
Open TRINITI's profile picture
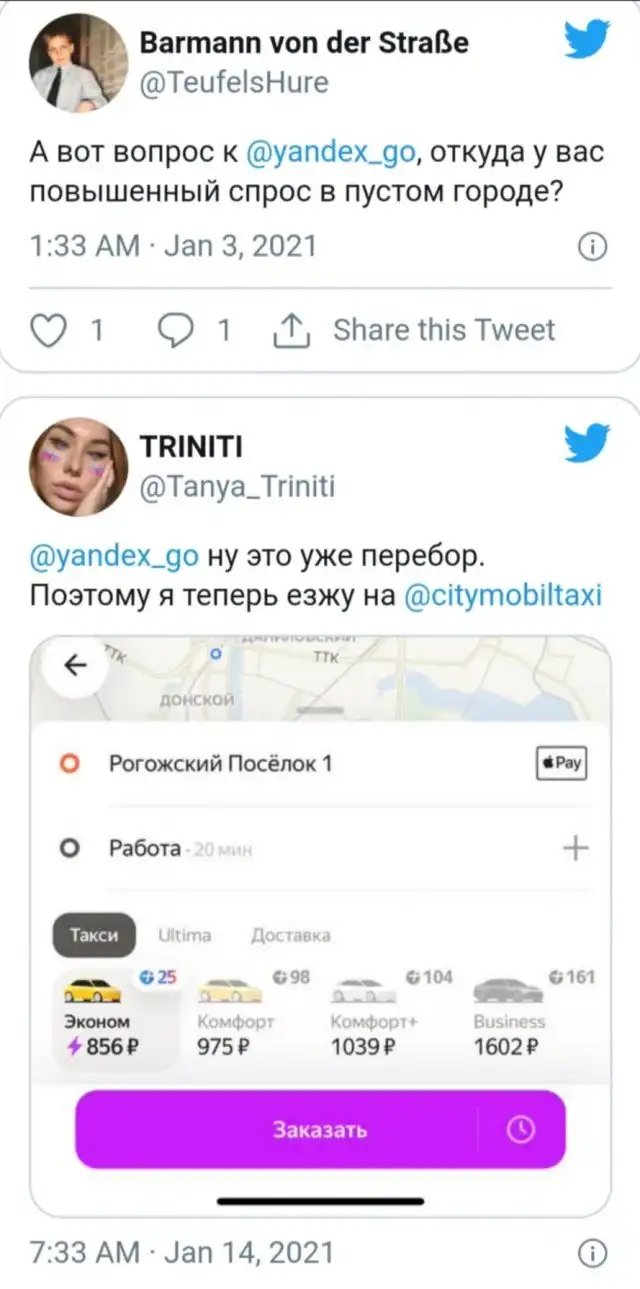pos(79,466)
